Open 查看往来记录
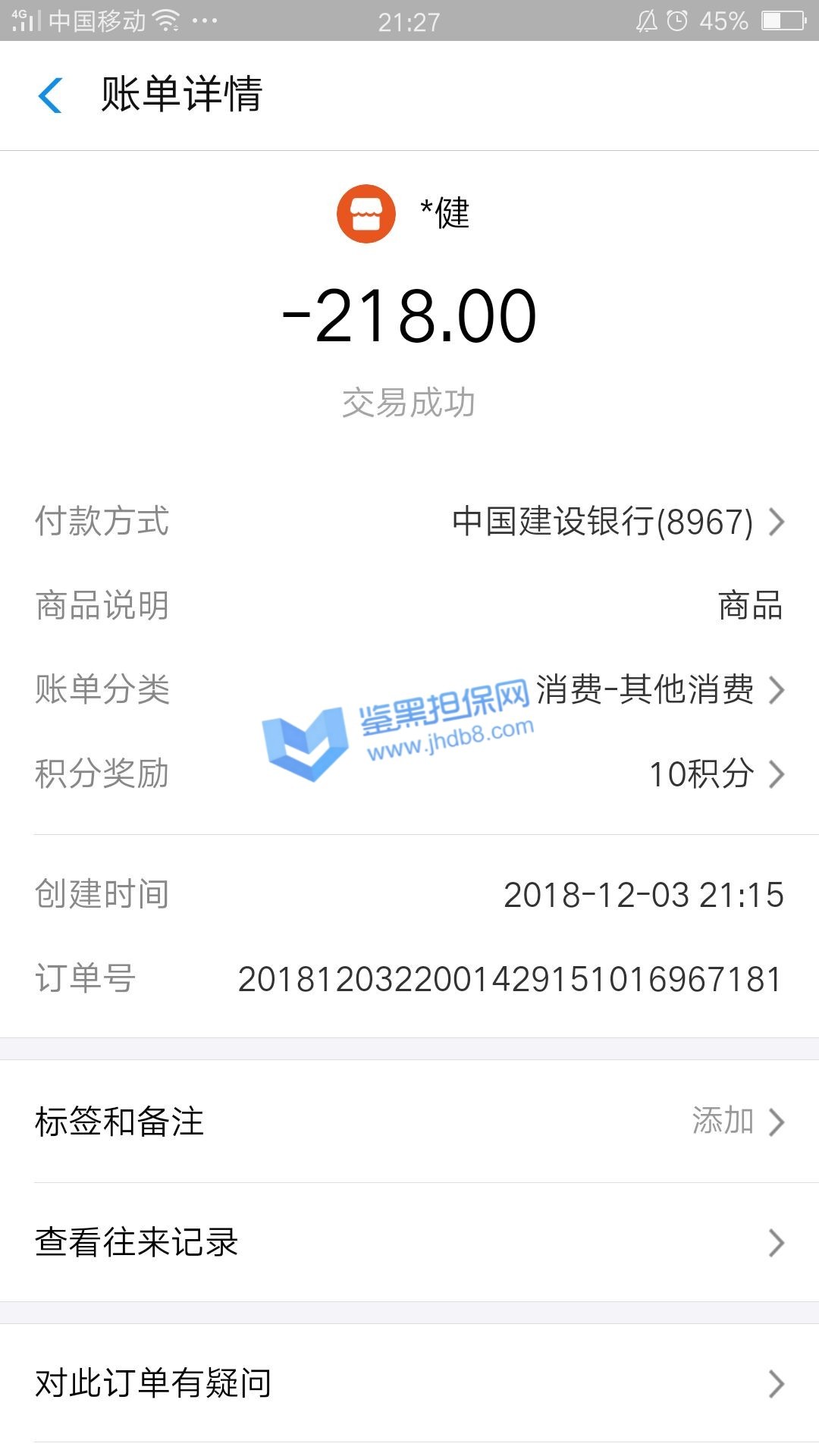 point(409,1243)
